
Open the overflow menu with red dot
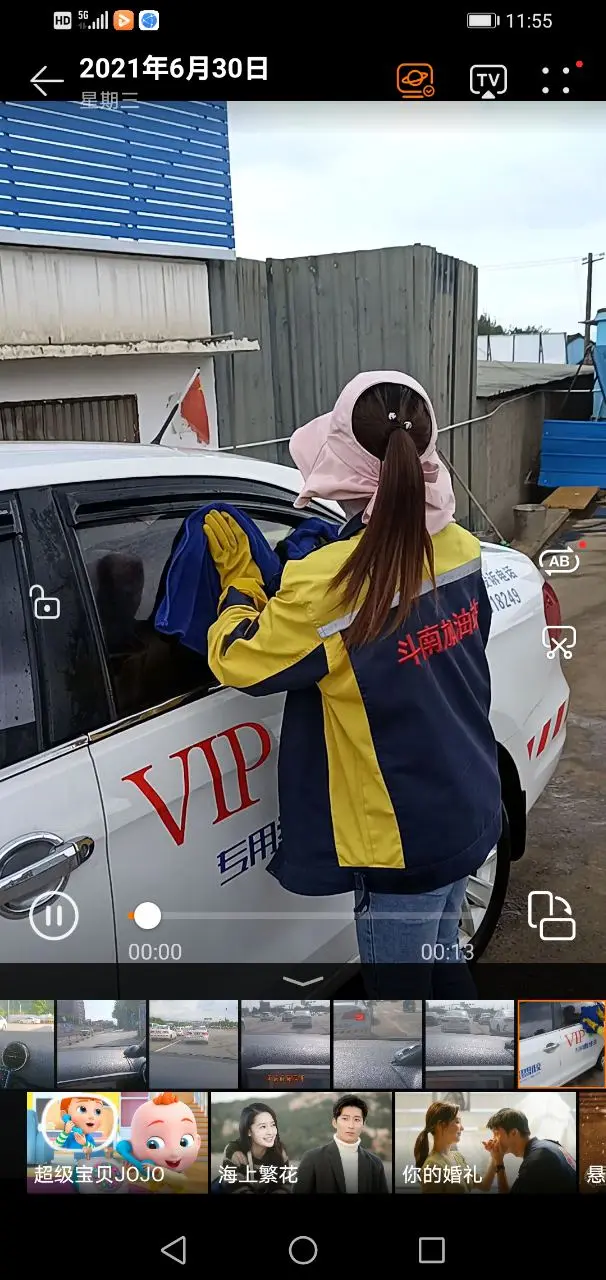[x=558, y=80]
